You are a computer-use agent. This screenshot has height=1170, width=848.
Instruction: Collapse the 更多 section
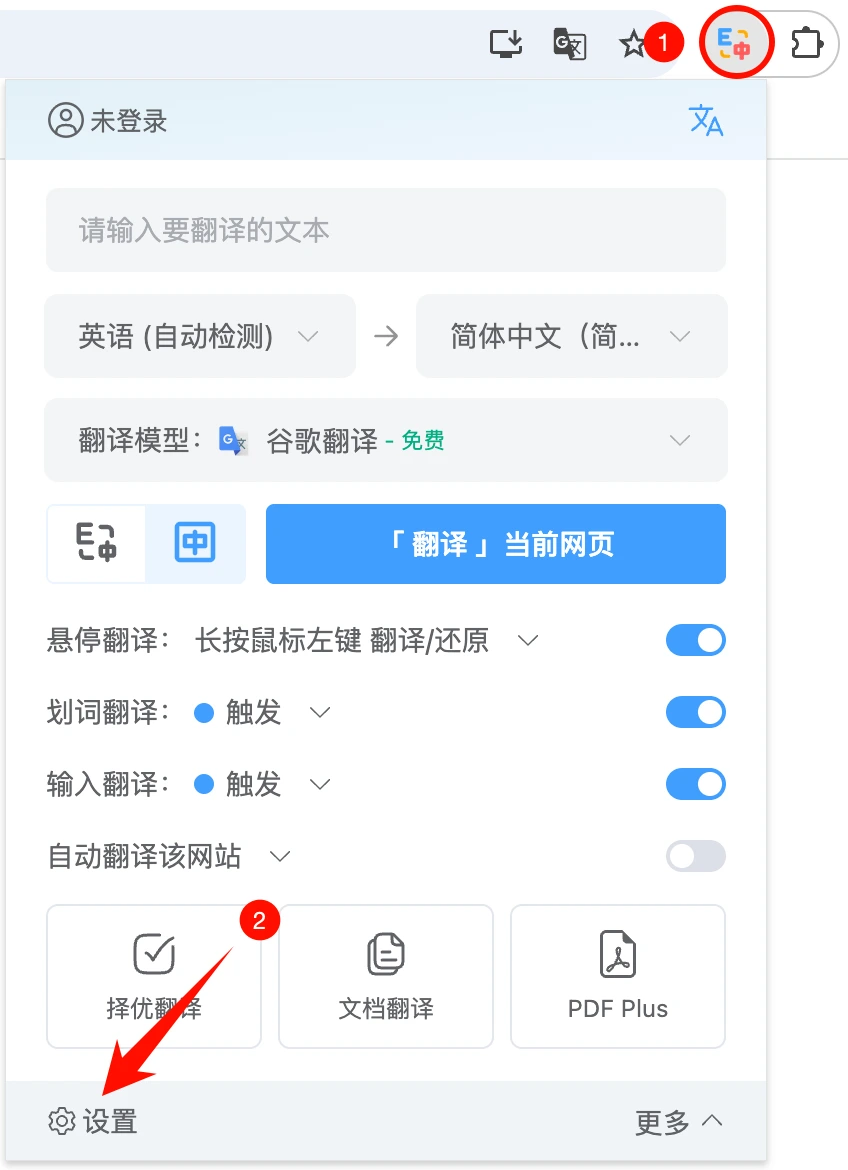pyautogui.click(x=678, y=1122)
